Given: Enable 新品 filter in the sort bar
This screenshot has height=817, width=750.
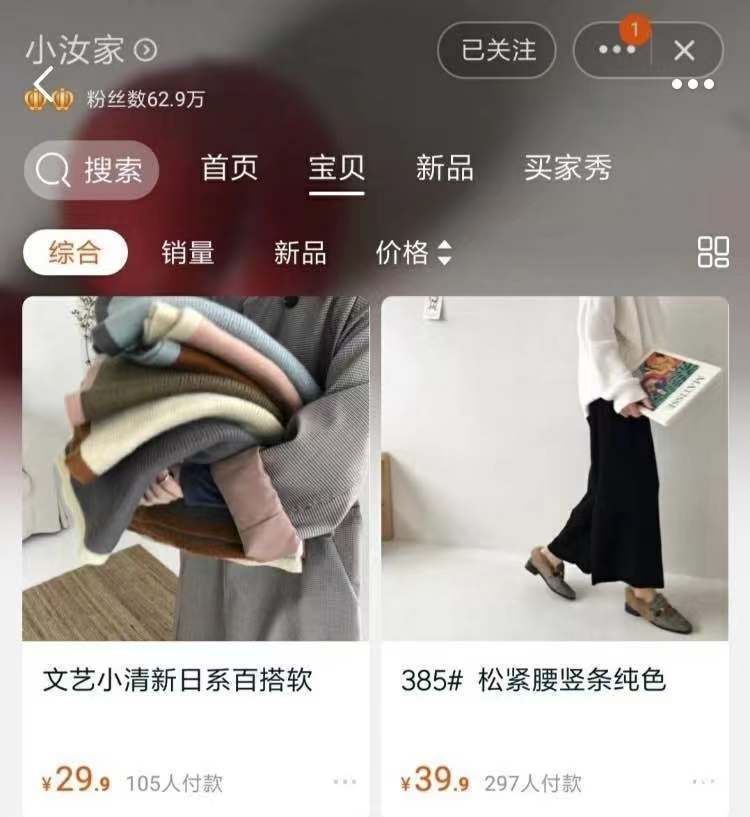Looking at the screenshot, I should tap(302, 254).
